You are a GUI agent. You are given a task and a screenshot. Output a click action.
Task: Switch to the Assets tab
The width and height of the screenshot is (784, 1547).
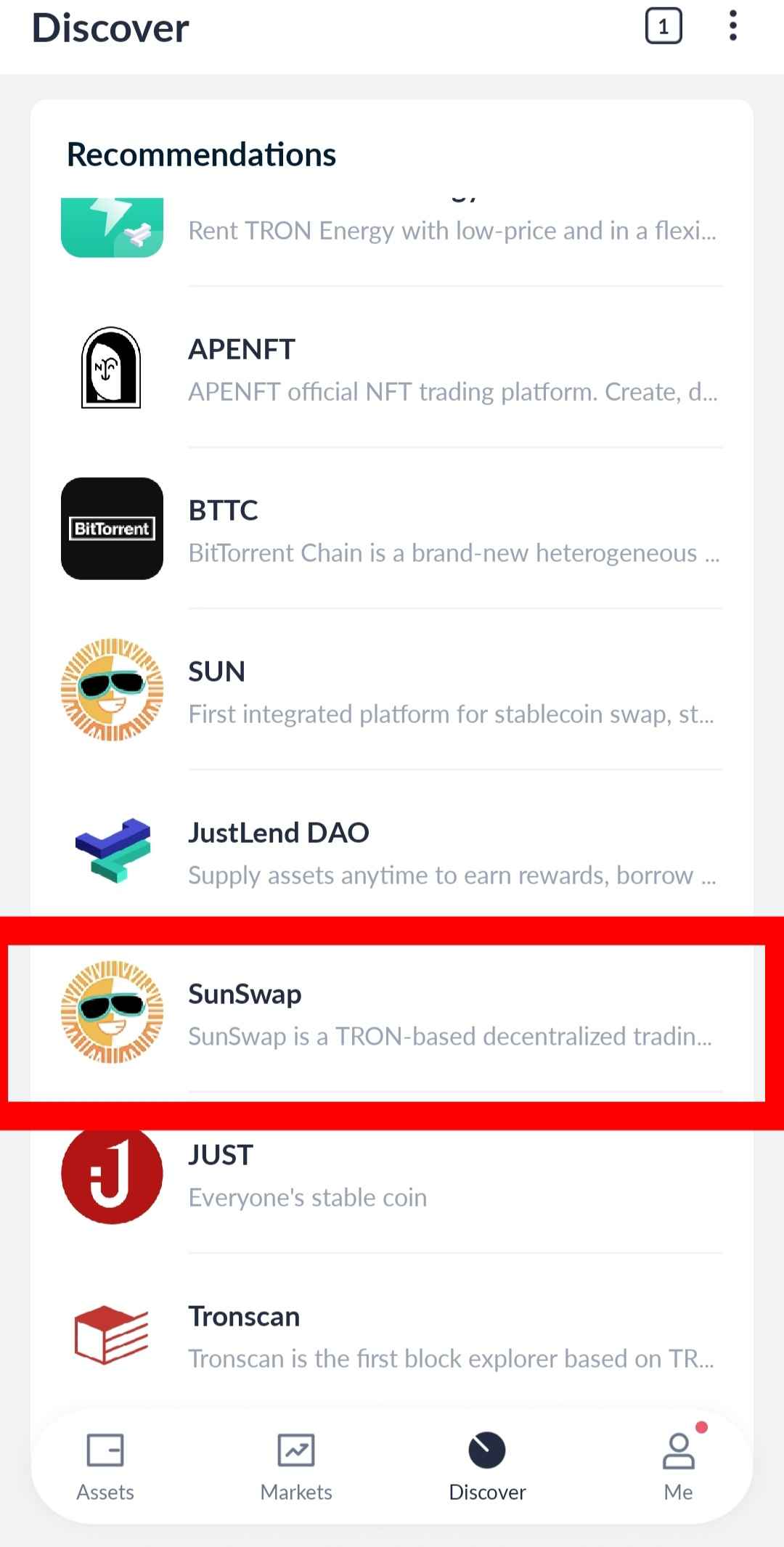[x=105, y=1466]
